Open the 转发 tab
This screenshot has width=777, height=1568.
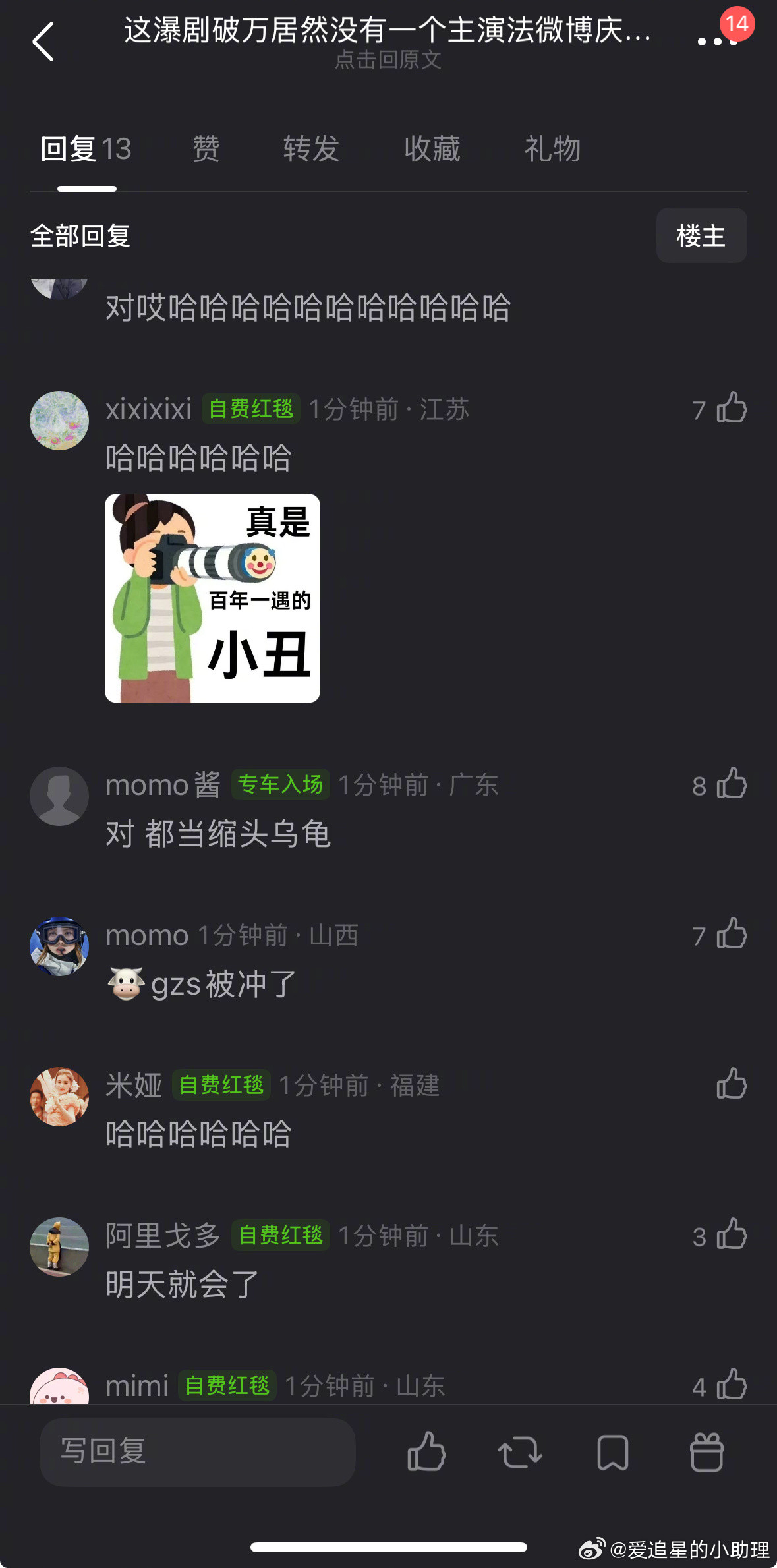(x=312, y=149)
